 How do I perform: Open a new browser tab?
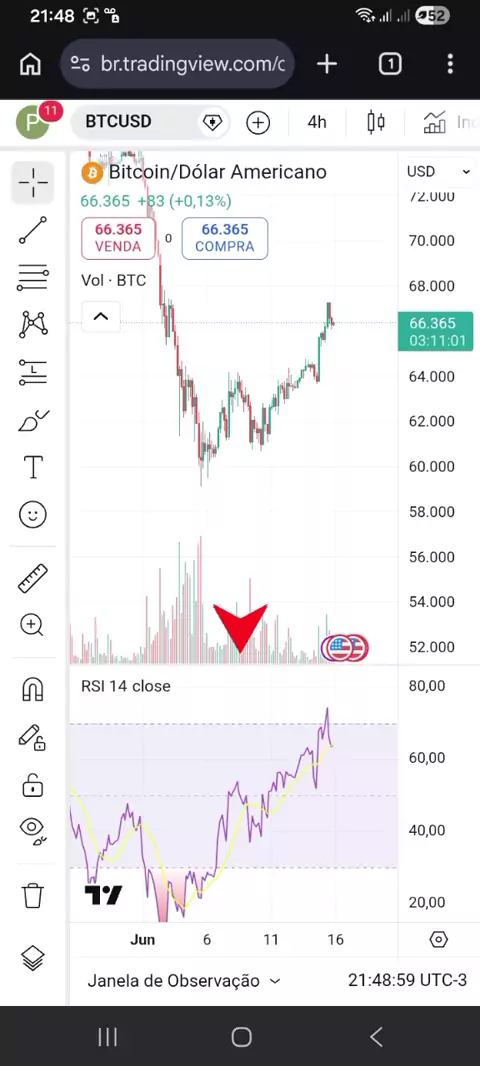(327, 64)
